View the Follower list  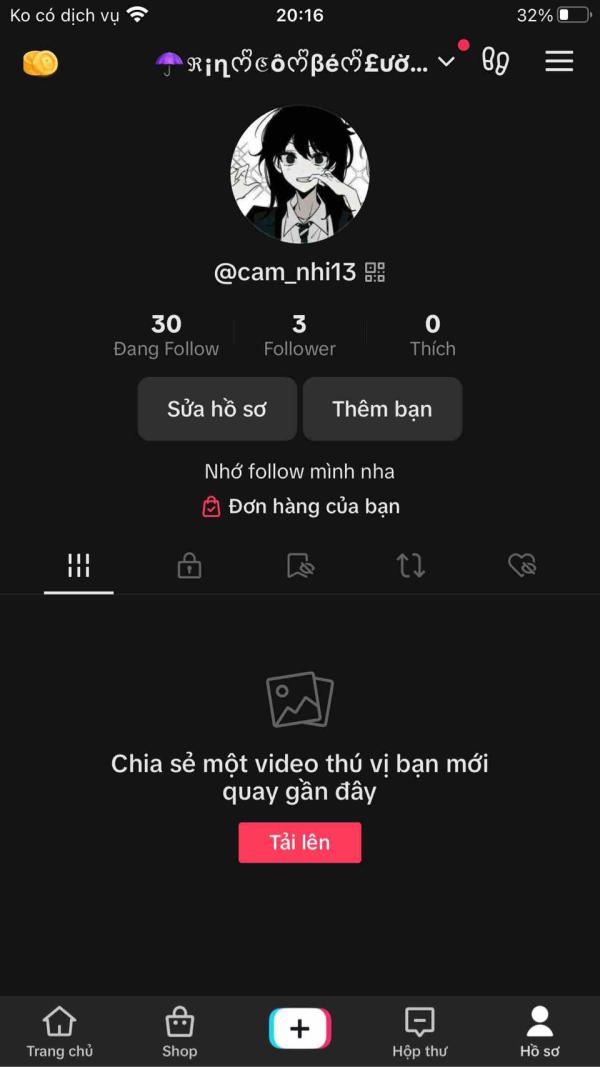pos(299,335)
